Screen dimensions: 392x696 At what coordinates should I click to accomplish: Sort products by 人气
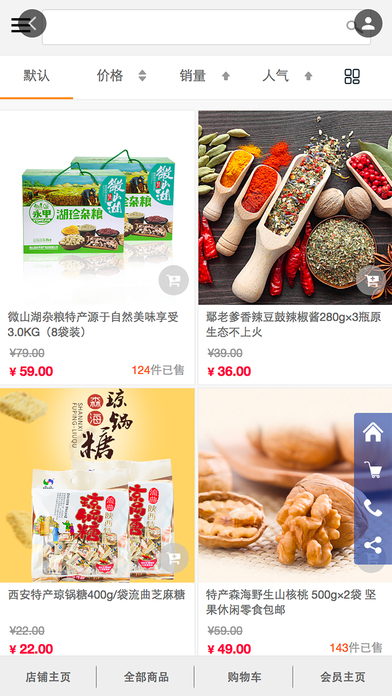[287, 76]
